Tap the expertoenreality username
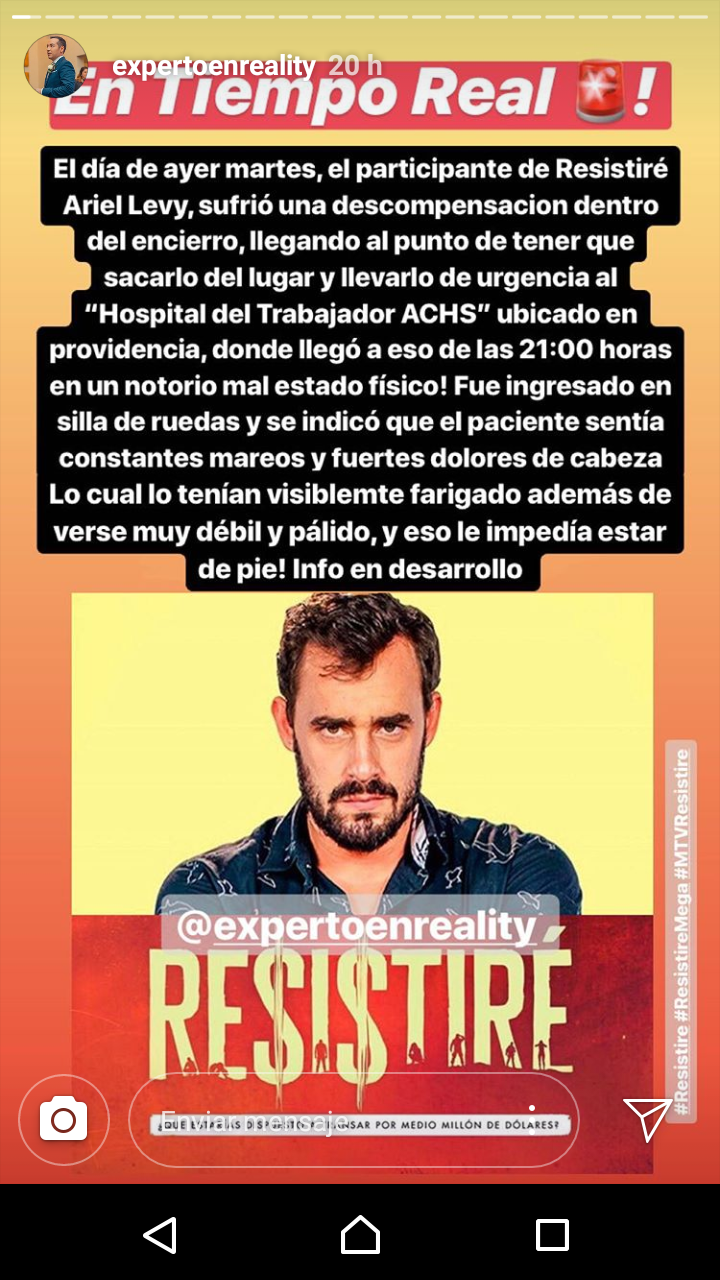720x1280 pixels. point(214,67)
